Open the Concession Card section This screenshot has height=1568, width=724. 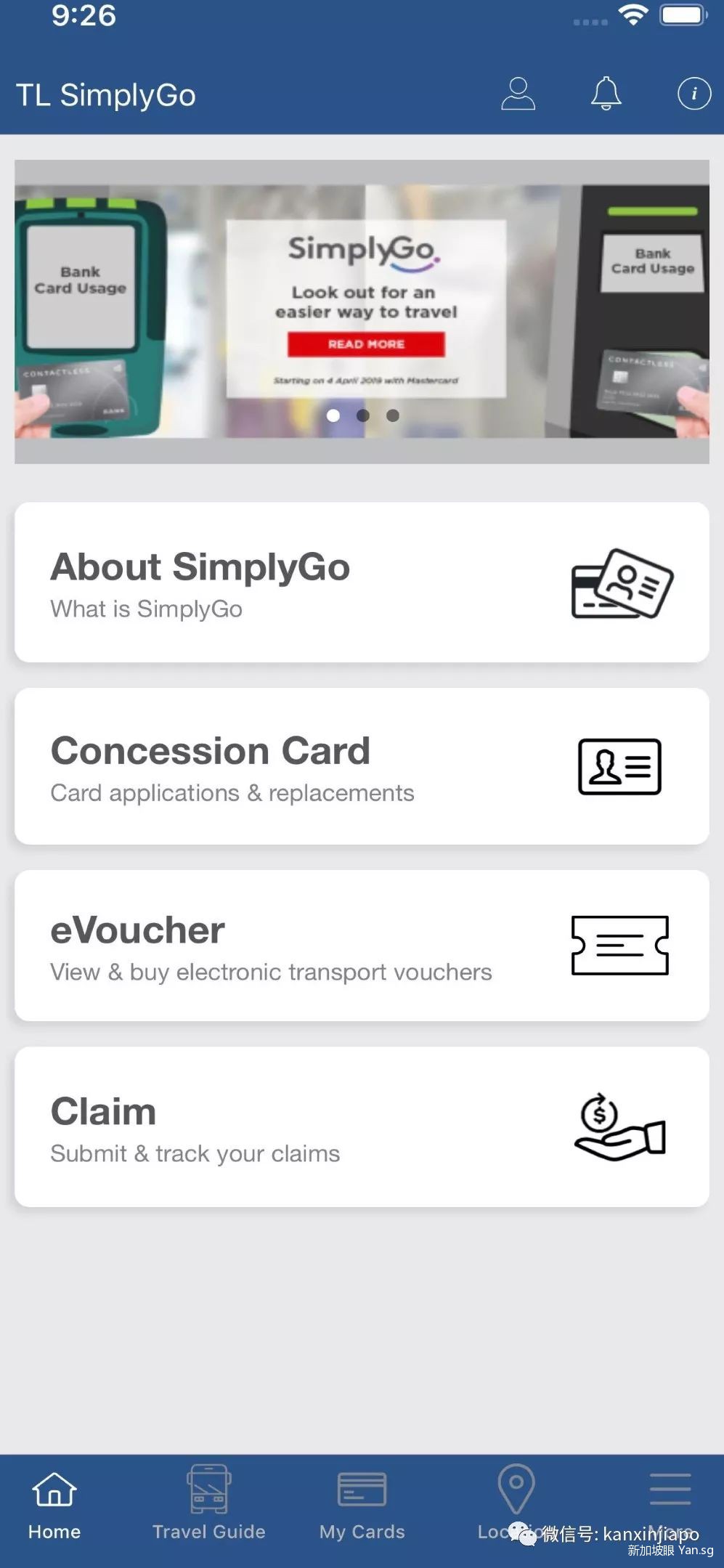[x=362, y=767]
